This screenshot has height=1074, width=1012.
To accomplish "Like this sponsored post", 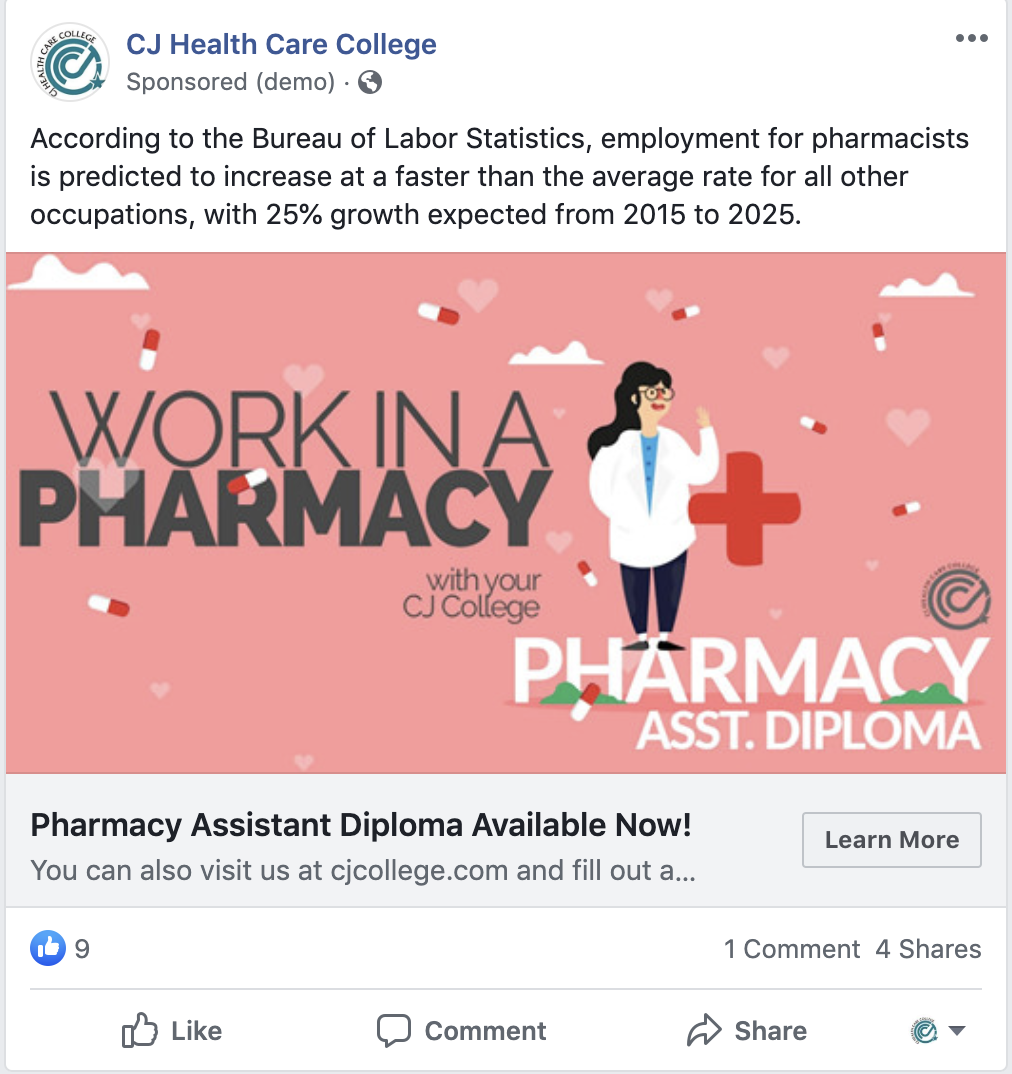I will [172, 1031].
